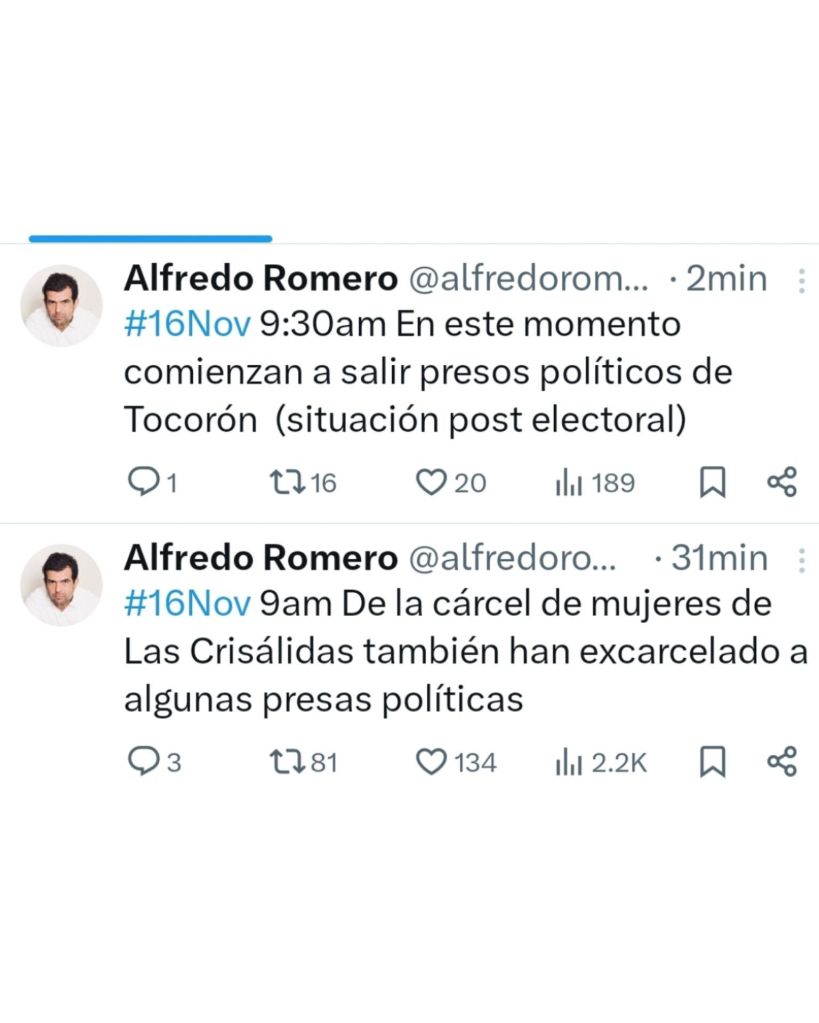The image size is (819, 1023).
Task: Like the tweet about Las Crisálidas
Action: click(x=430, y=763)
